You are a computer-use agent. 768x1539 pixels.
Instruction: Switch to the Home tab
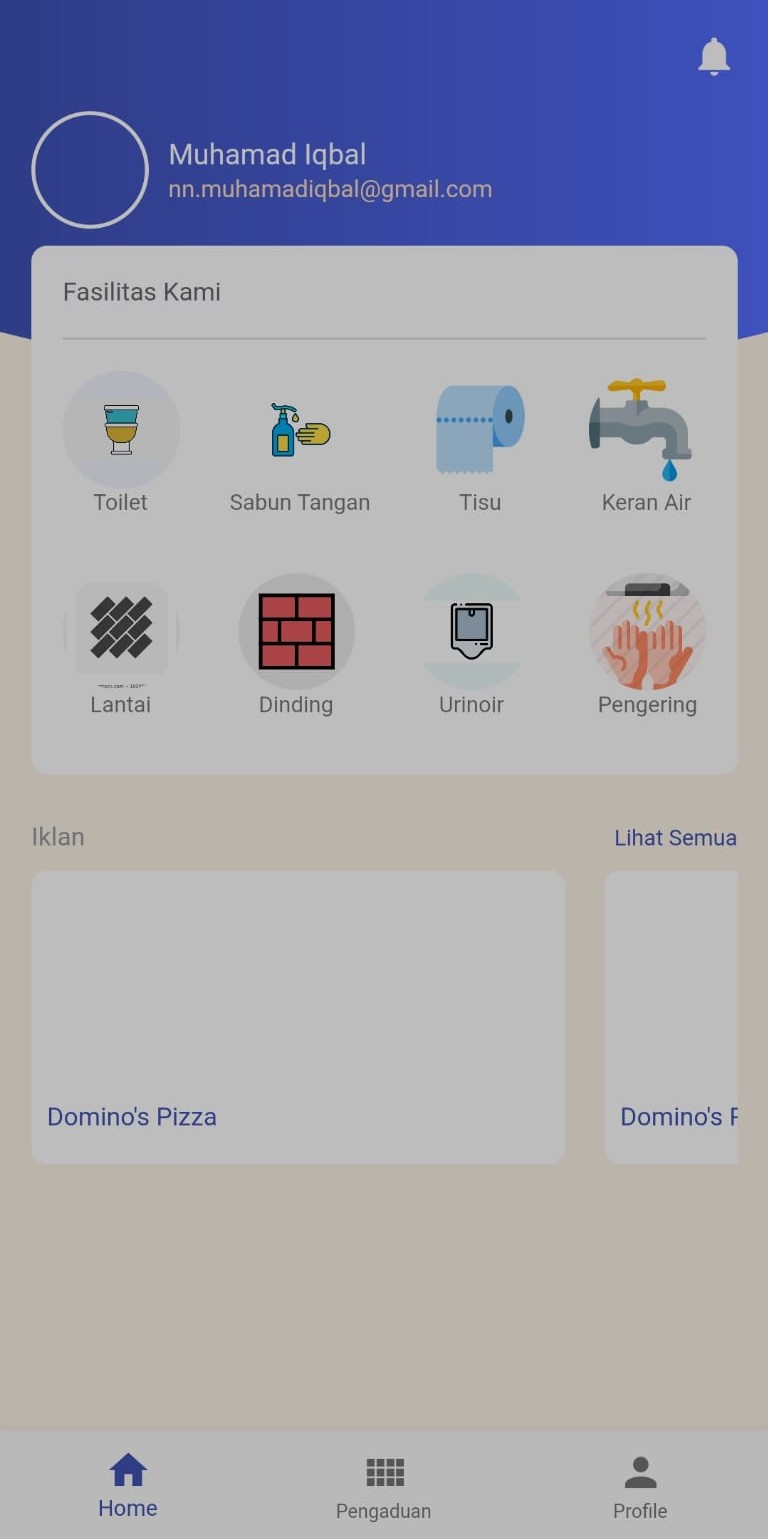click(x=128, y=1485)
